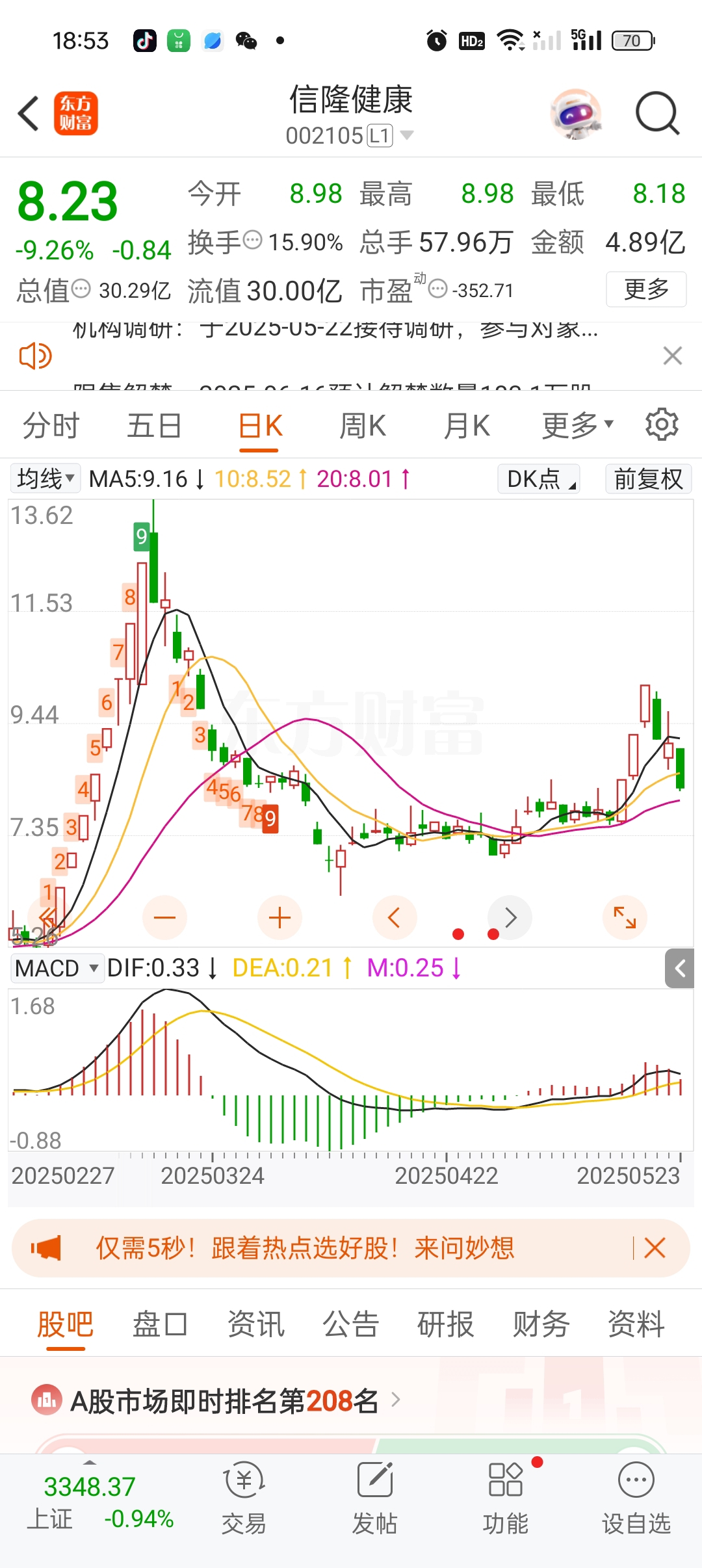Open the stock search magnifier
Screen dimensions: 702x1568
point(656,114)
